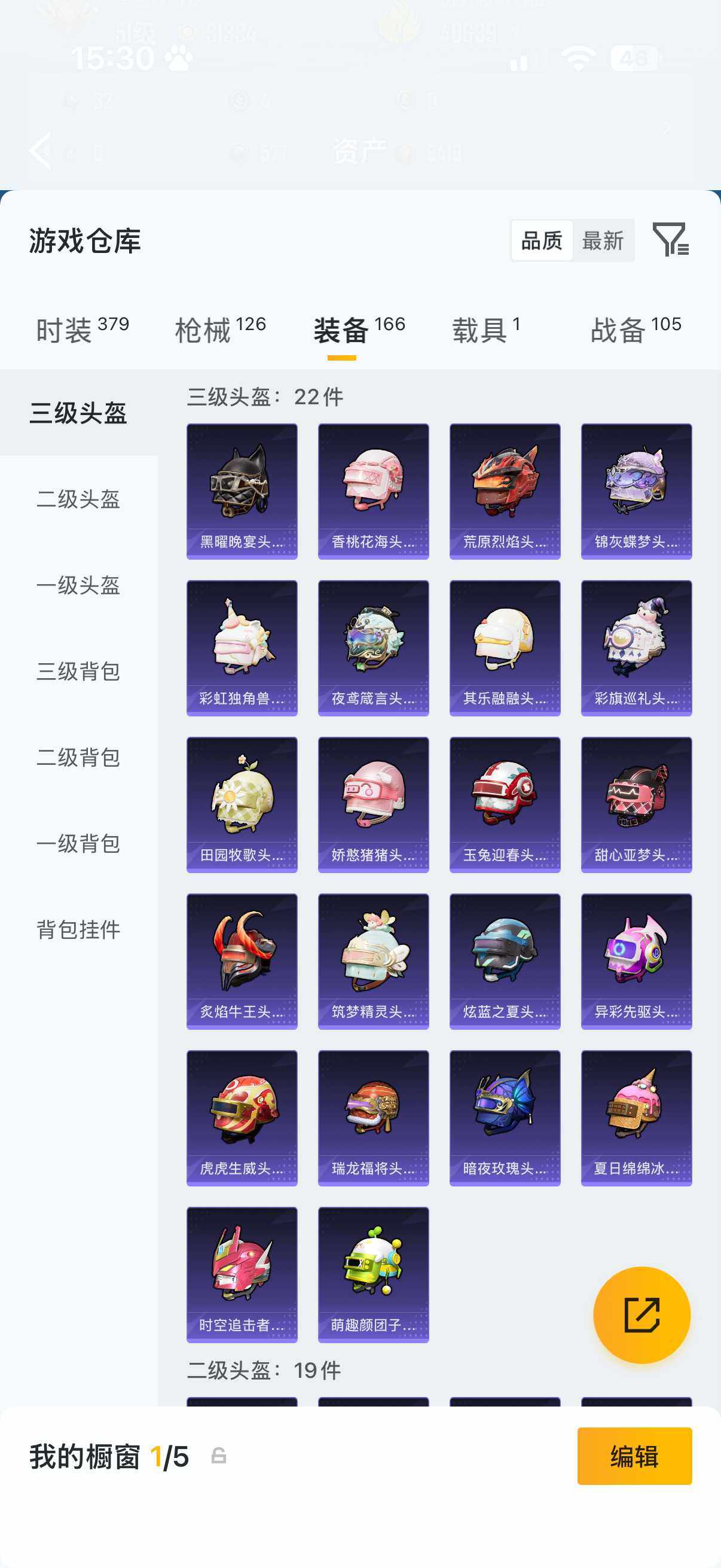View the 娇憨猪猪 helmet item
Image resolution: width=721 pixels, height=1568 pixels.
point(373,805)
